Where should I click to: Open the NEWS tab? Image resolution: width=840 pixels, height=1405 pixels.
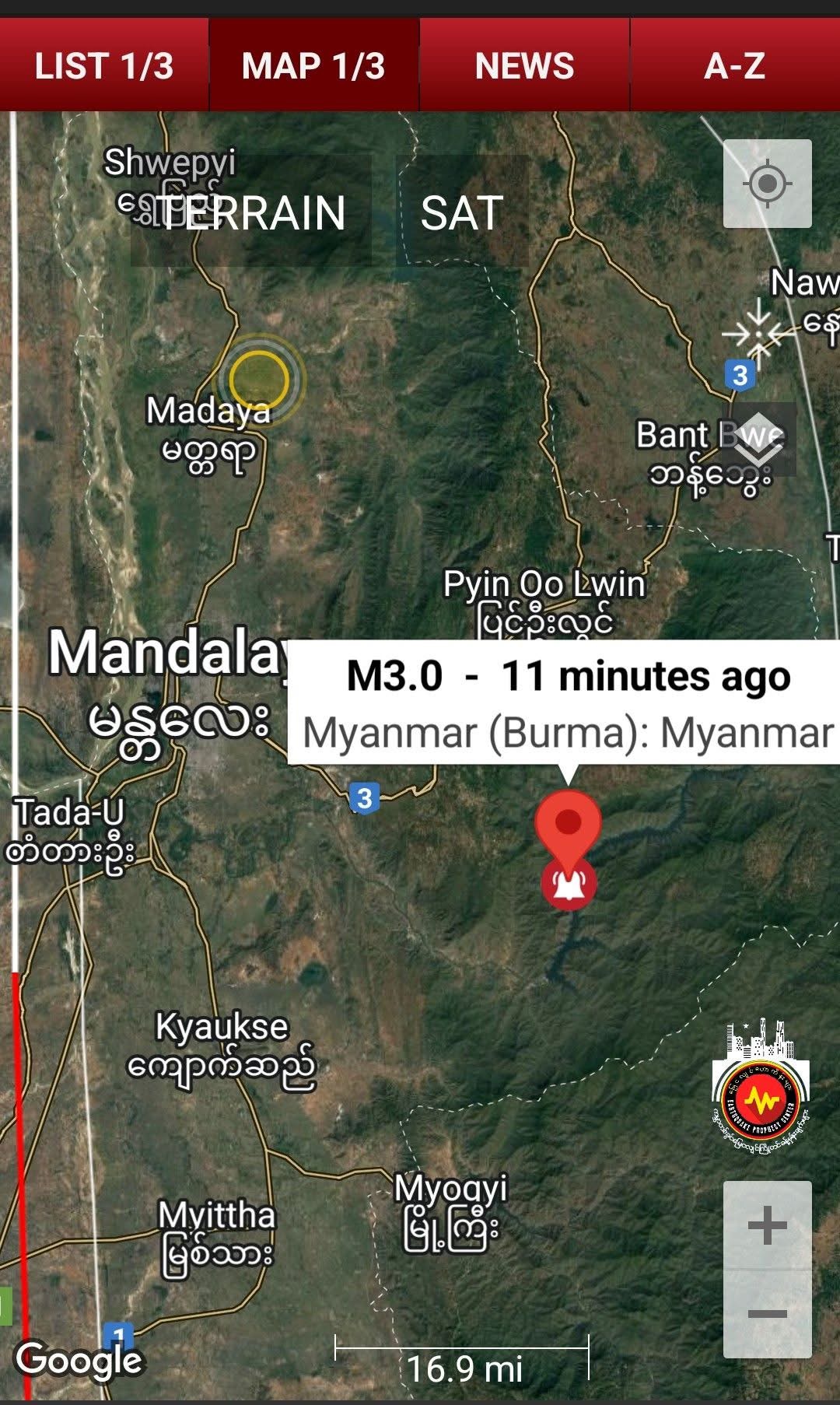524,65
